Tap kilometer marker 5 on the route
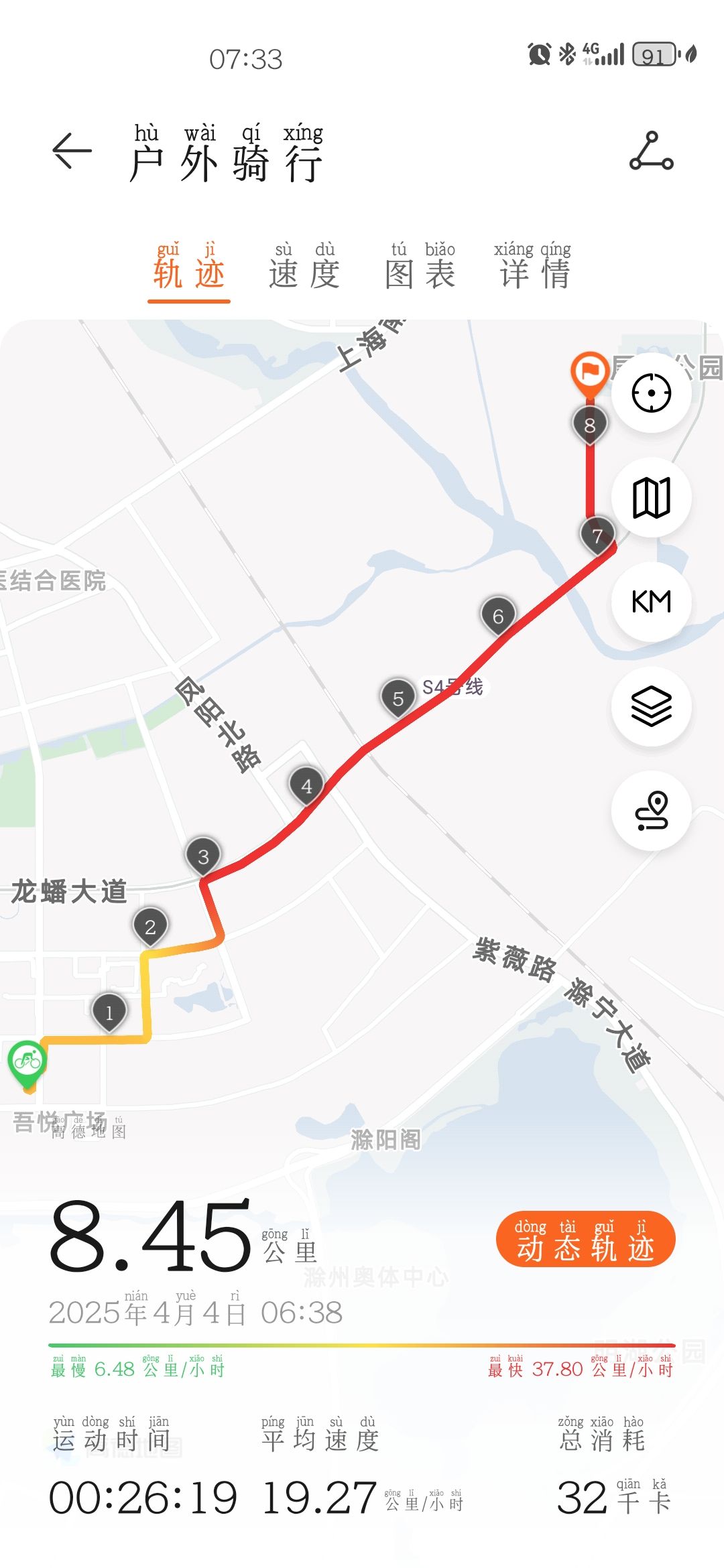Viewport: 724px width, 1568px height. (398, 698)
